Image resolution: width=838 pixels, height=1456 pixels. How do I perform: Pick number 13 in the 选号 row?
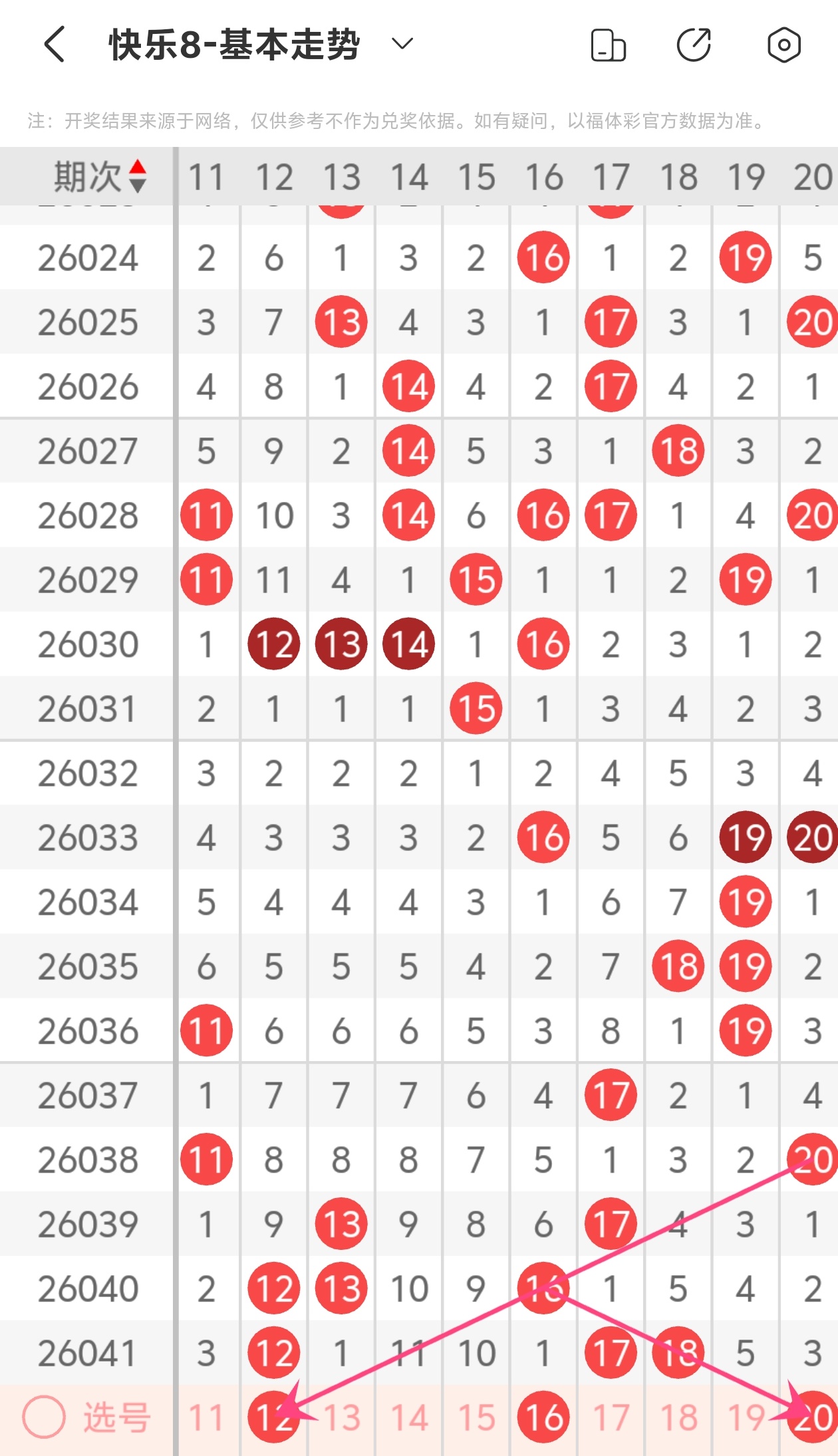pyautogui.click(x=341, y=1417)
